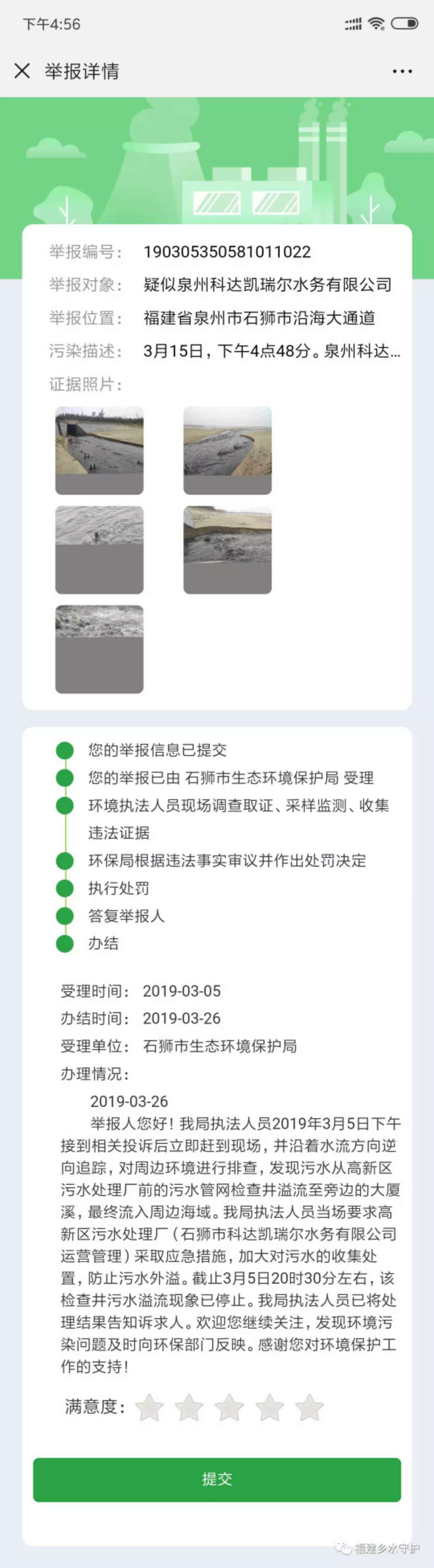This screenshot has height=1568, width=434.
Task: Select the fourth satisfaction star
Action: pyautogui.click(x=270, y=1407)
